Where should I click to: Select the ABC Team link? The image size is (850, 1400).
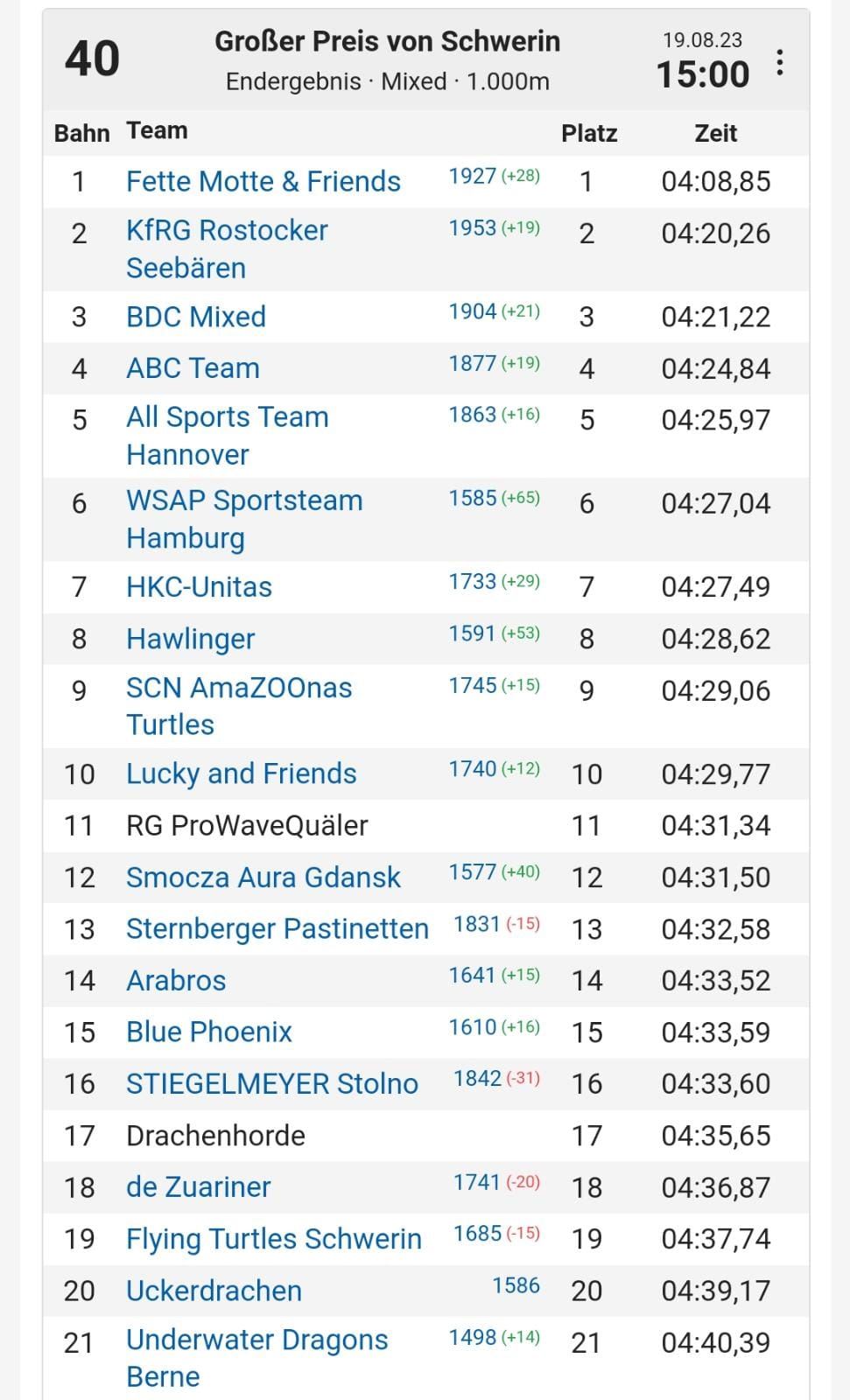coord(193,368)
